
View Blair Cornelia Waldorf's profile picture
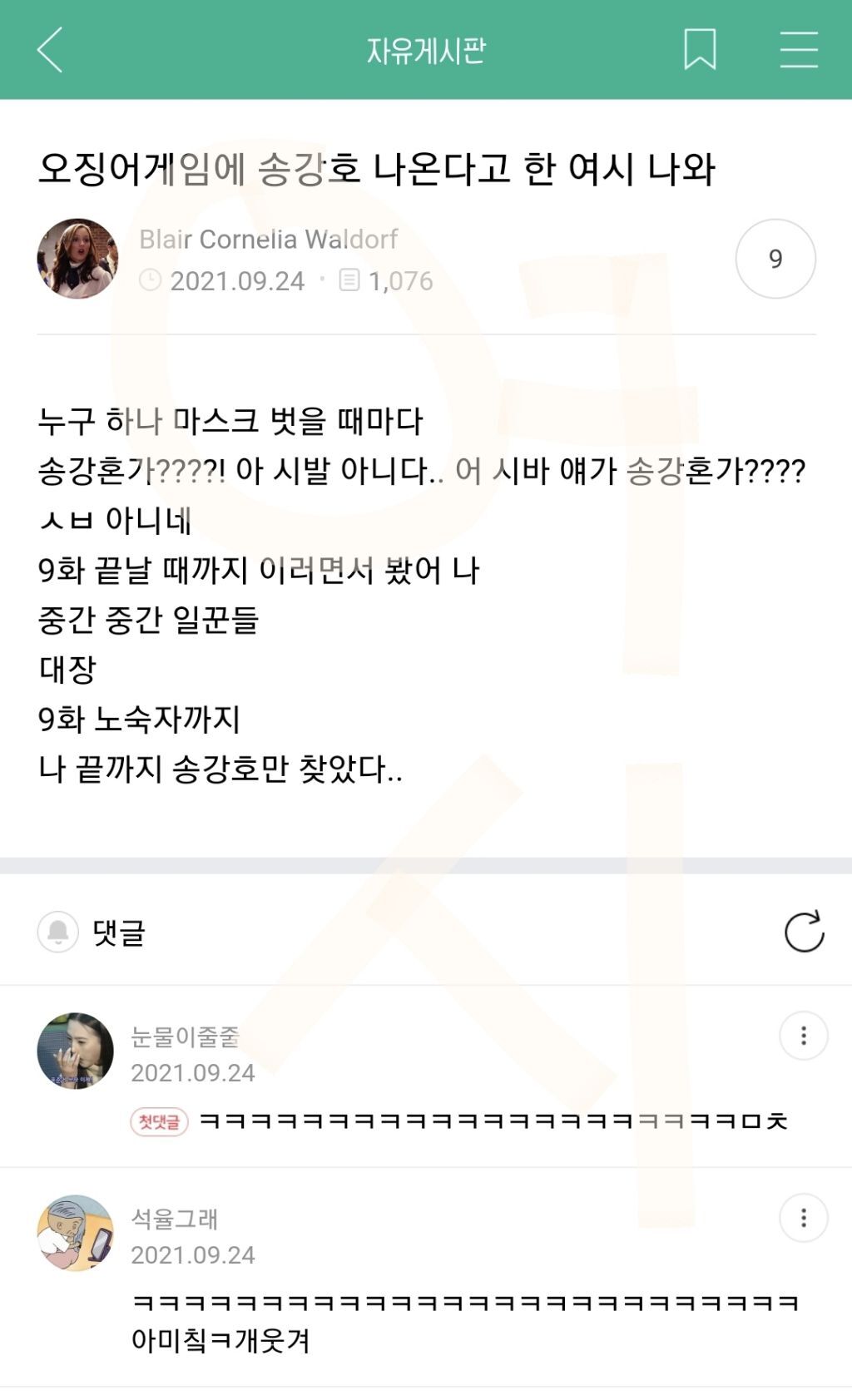(x=77, y=259)
